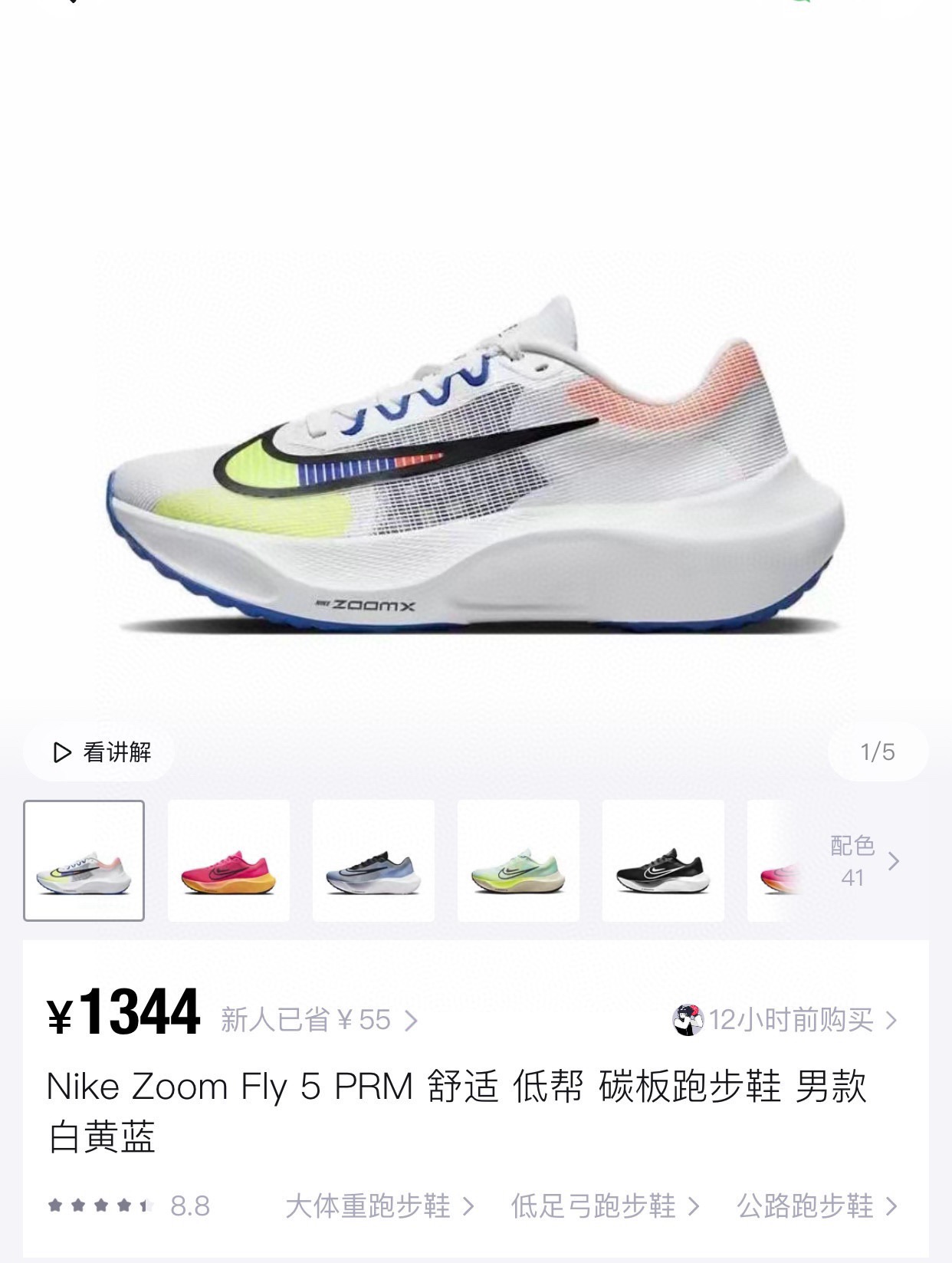View the 新人已省¥55 discount details
The width and height of the screenshot is (952, 1263).
point(318,1020)
